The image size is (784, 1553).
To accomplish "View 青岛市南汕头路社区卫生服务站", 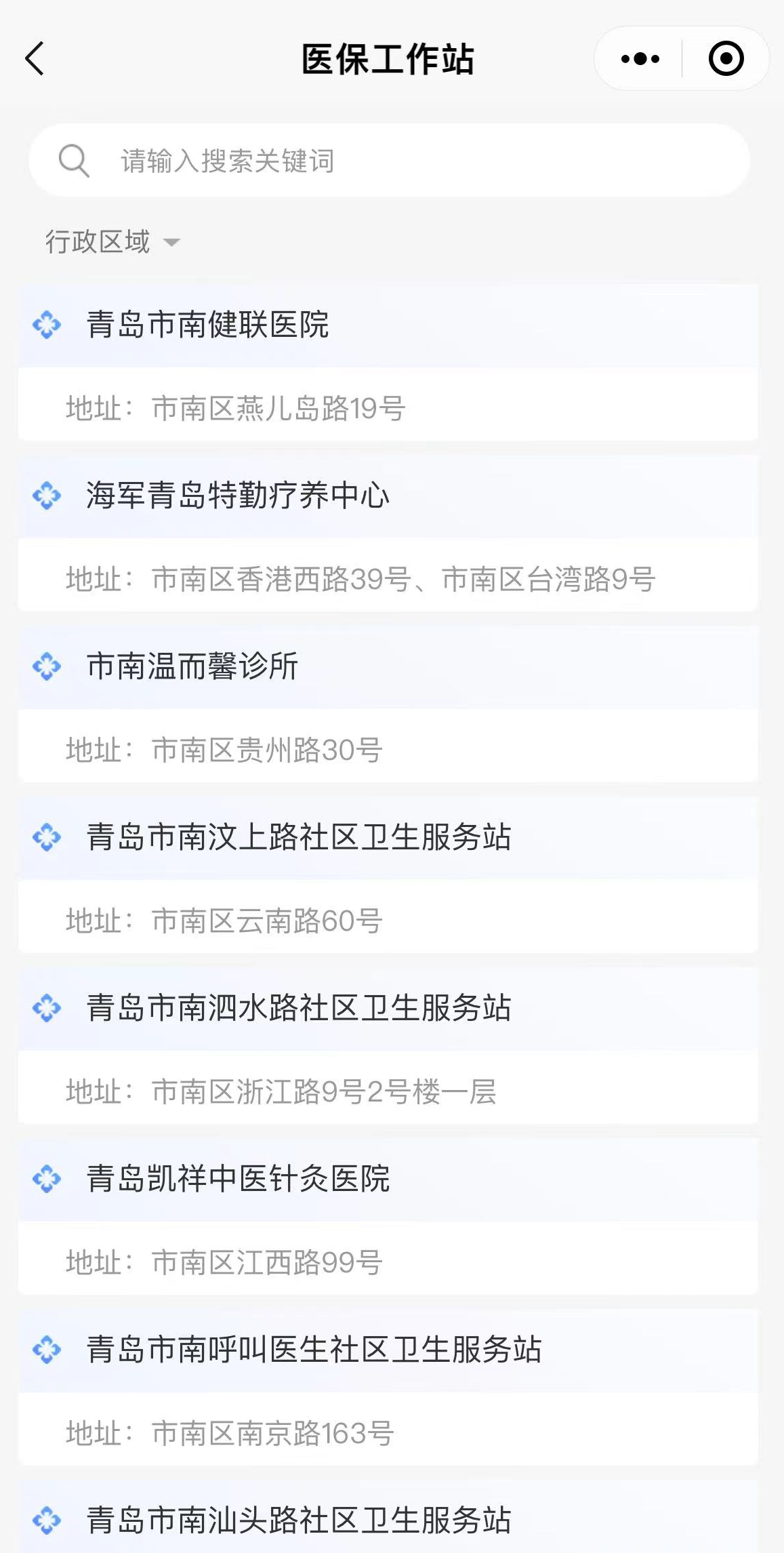I will [x=298, y=1520].
